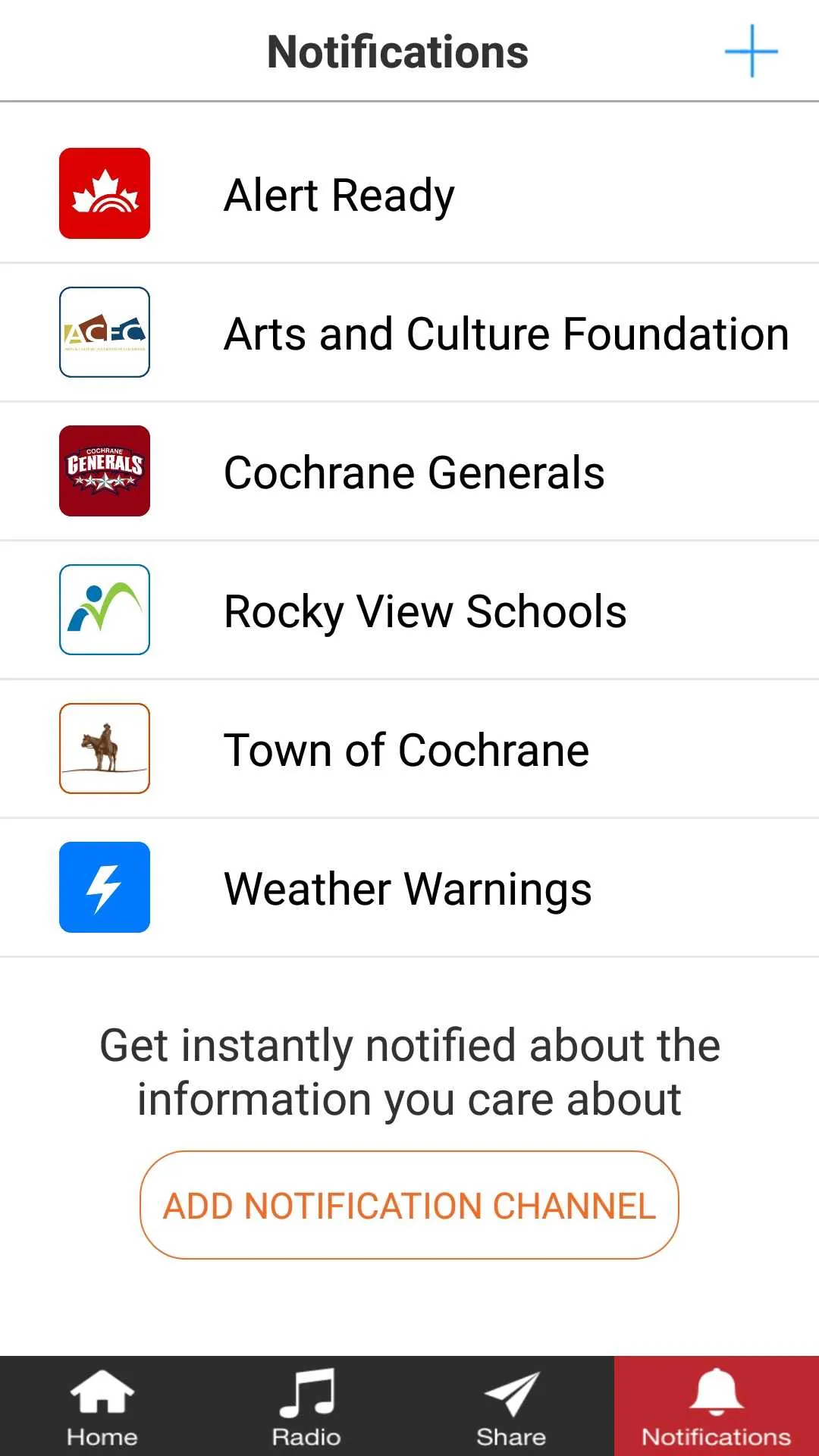The image size is (819, 1456).
Task: Select the Alert Ready channel icon
Action: point(105,194)
